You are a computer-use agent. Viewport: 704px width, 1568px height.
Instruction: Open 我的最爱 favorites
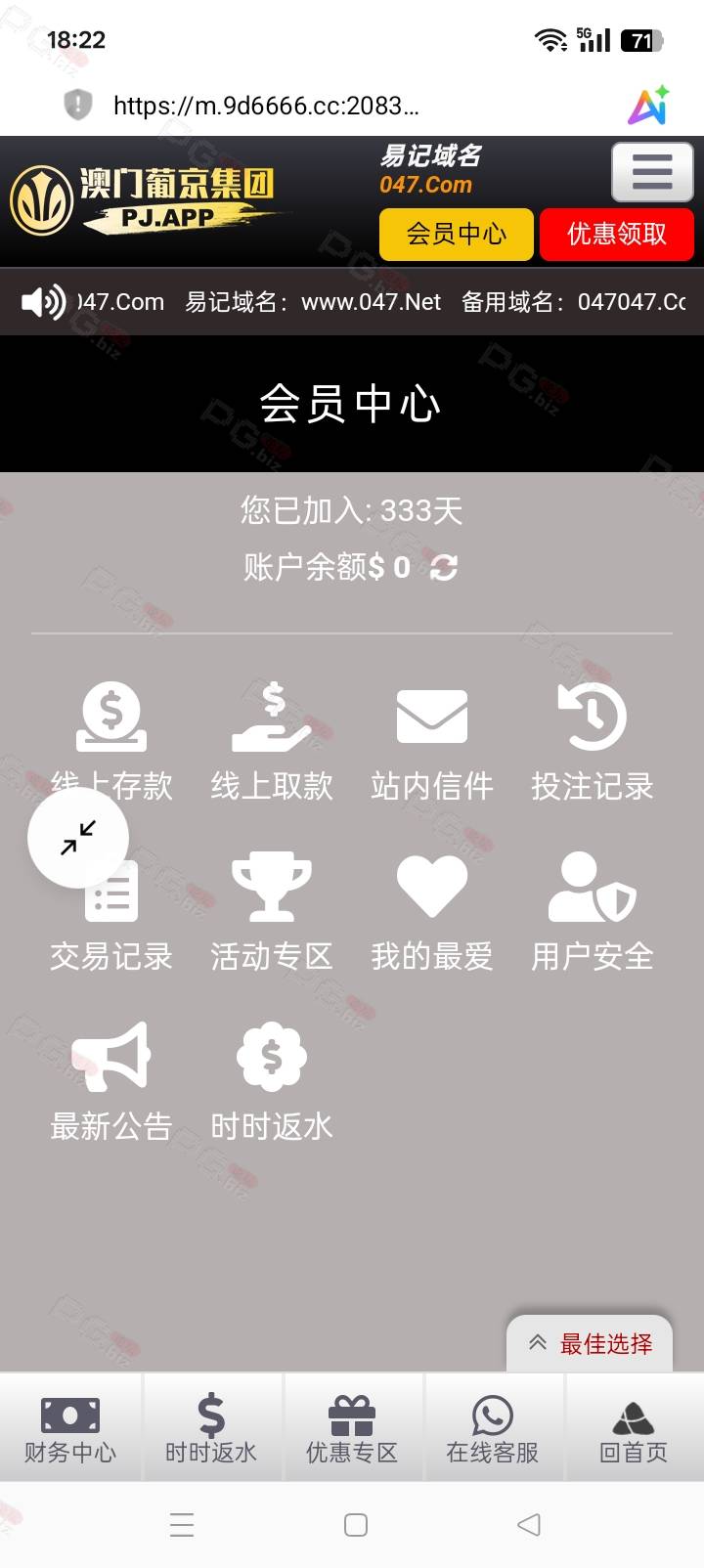[432, 913]
